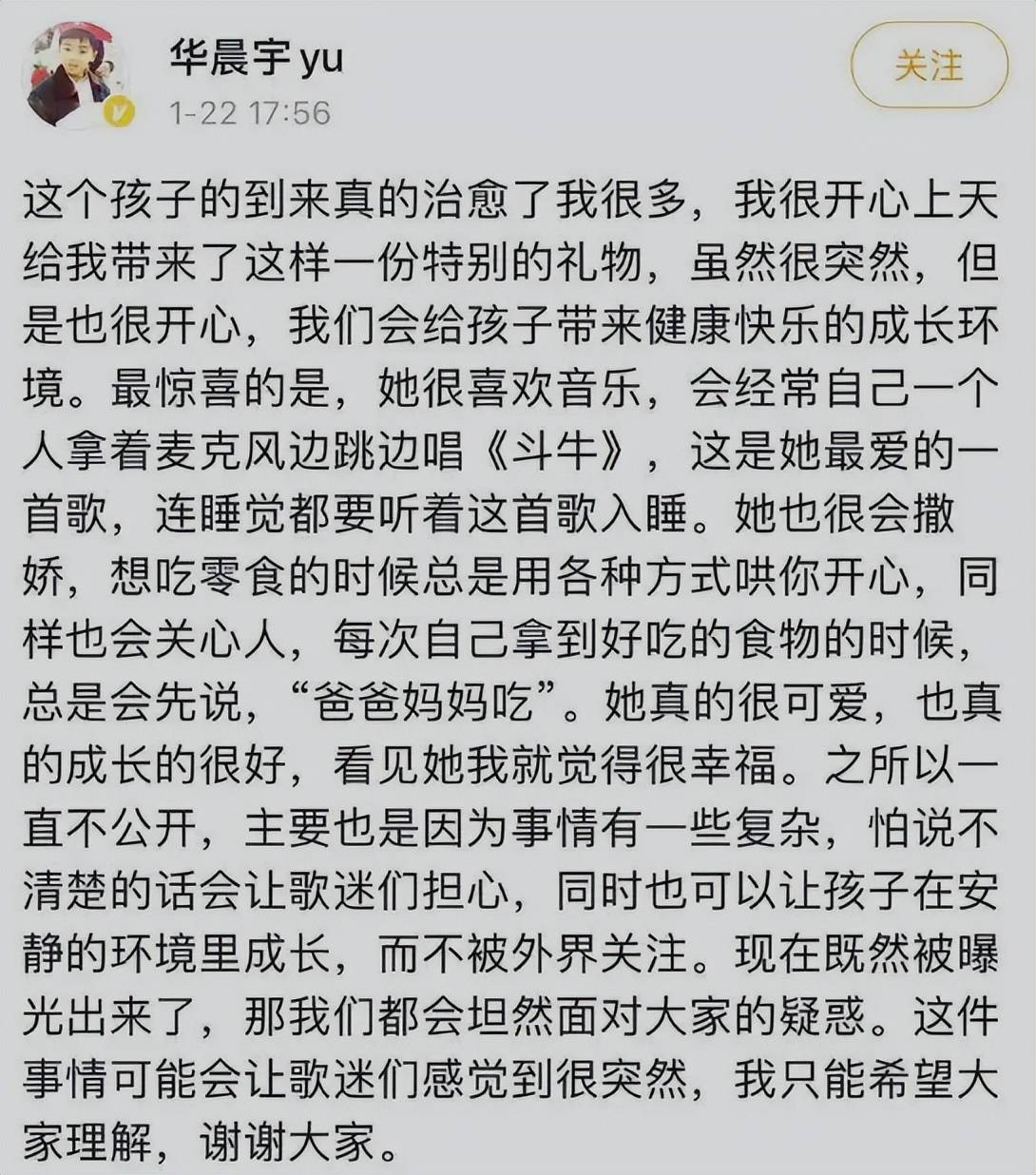Screen dimensions: 1036x1175
Task: Tap the 关注 follow button
Action: 928,66
